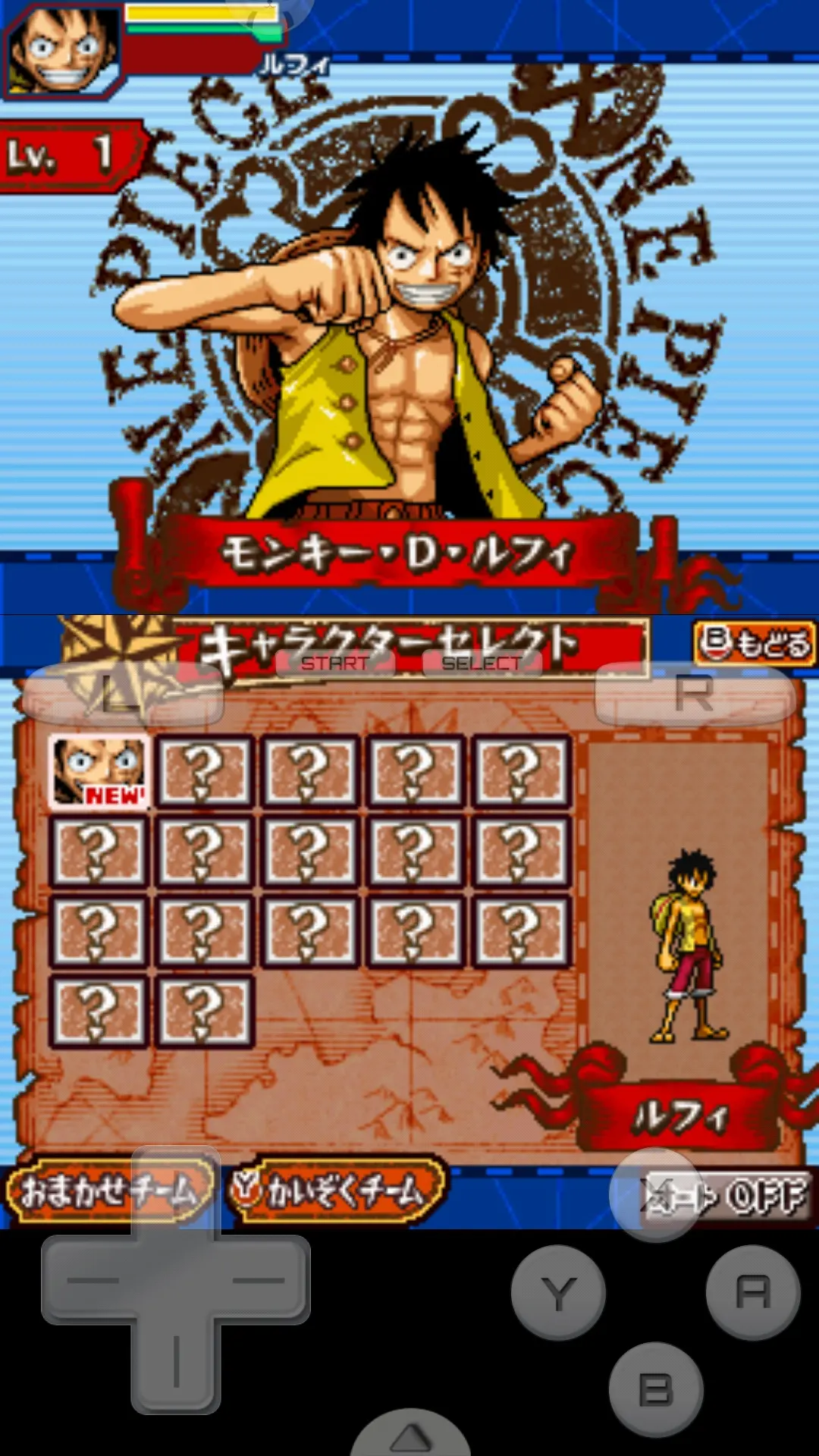Tap the on-screen B gamepad button
The width and height of the screenshot is (819, 1456).
[656, 1390]
